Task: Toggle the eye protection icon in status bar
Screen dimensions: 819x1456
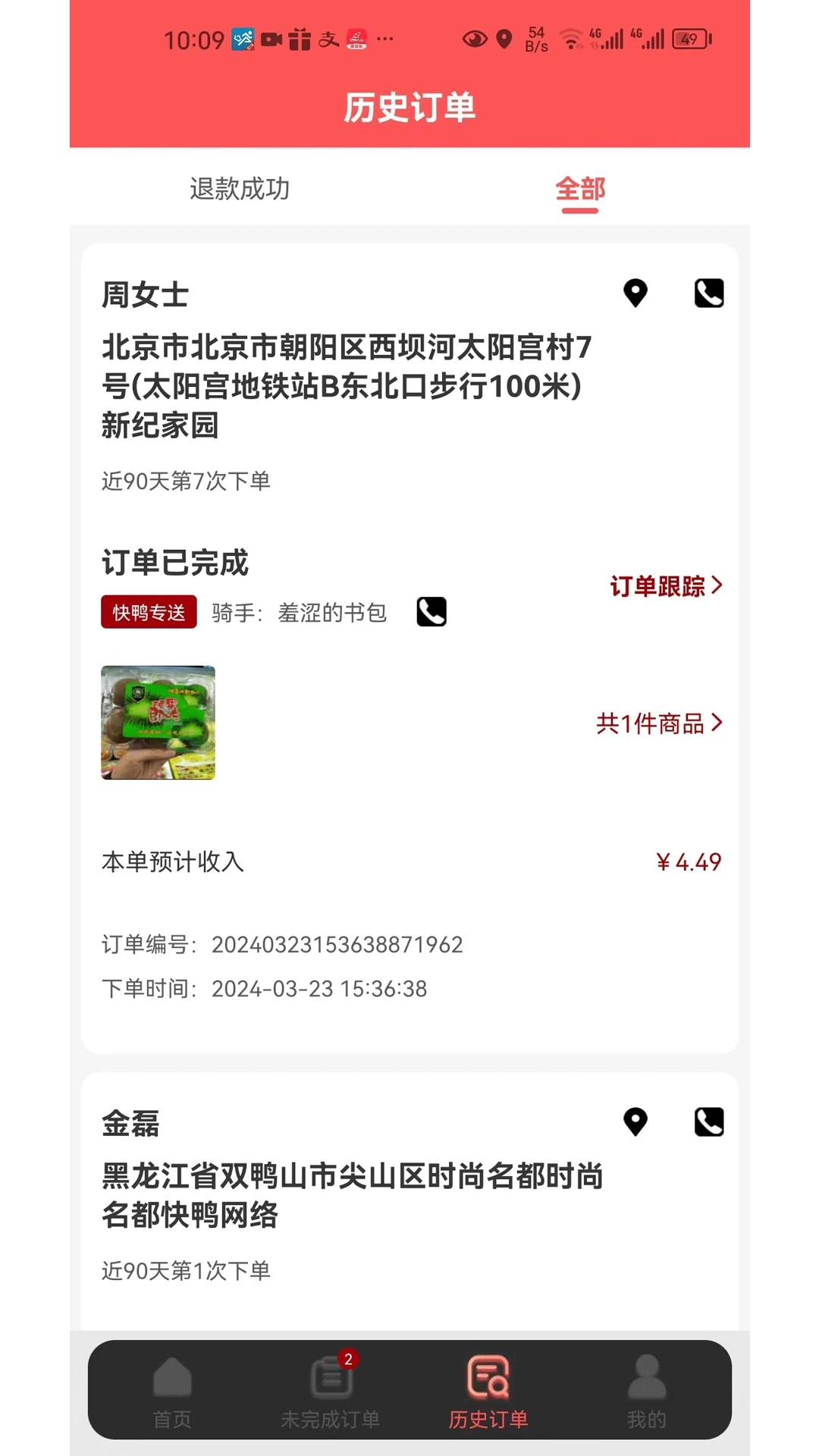Action: point(475,36)
